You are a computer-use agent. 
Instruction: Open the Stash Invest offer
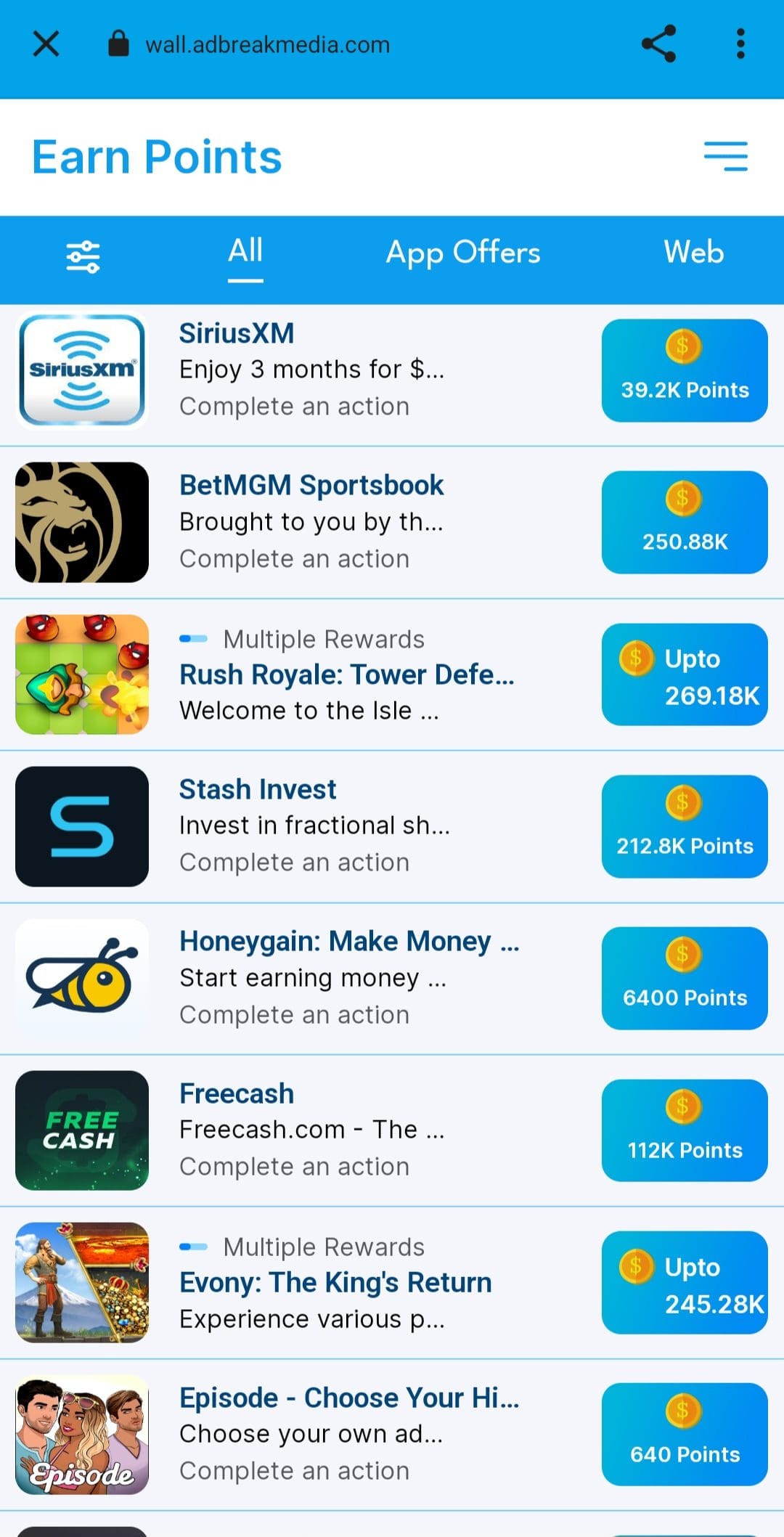tap(392, 827)
